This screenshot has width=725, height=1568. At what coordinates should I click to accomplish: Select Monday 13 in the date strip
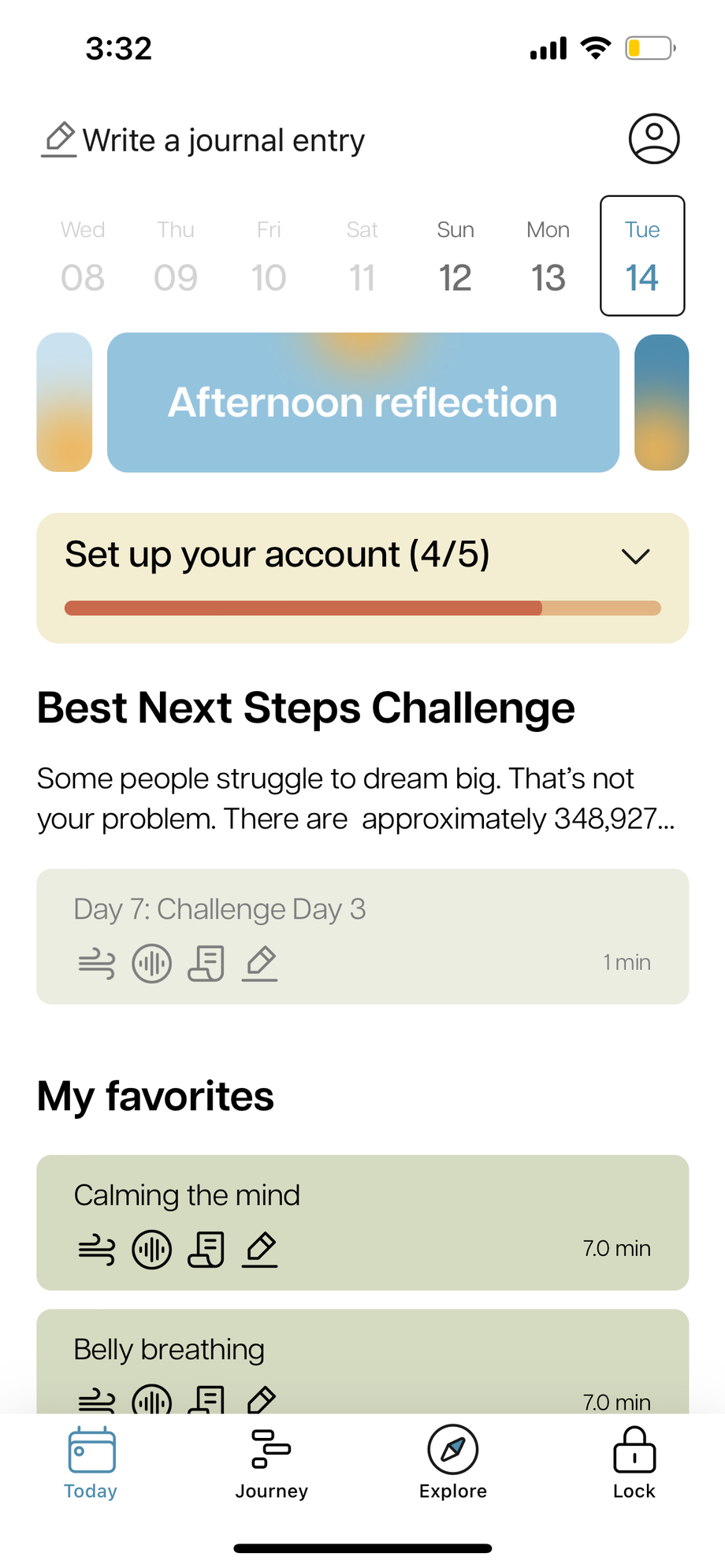548,256
